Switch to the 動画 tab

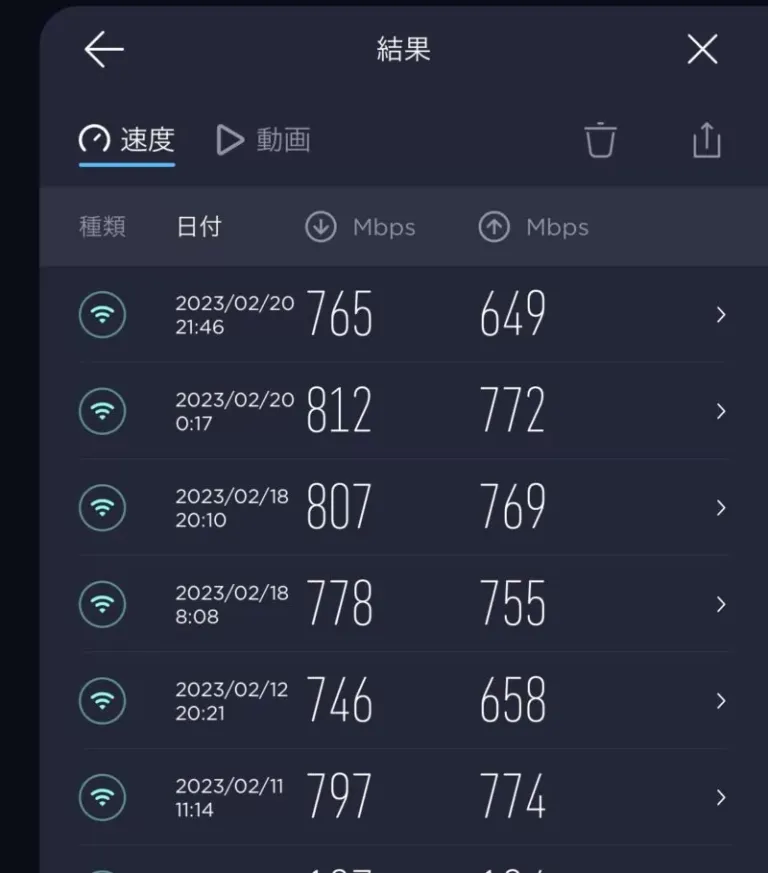click(x=264, y=140)
